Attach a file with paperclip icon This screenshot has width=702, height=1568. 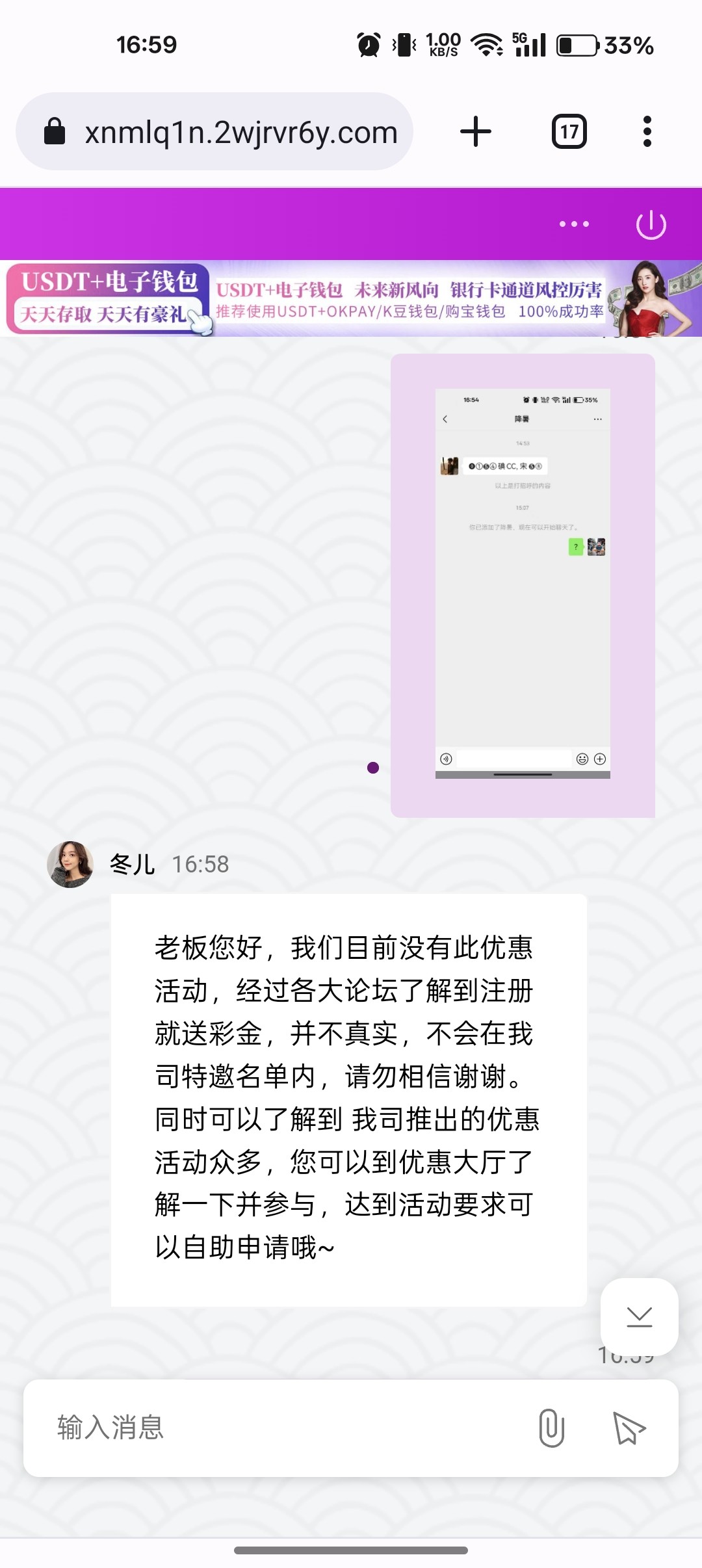(551, 1428)
